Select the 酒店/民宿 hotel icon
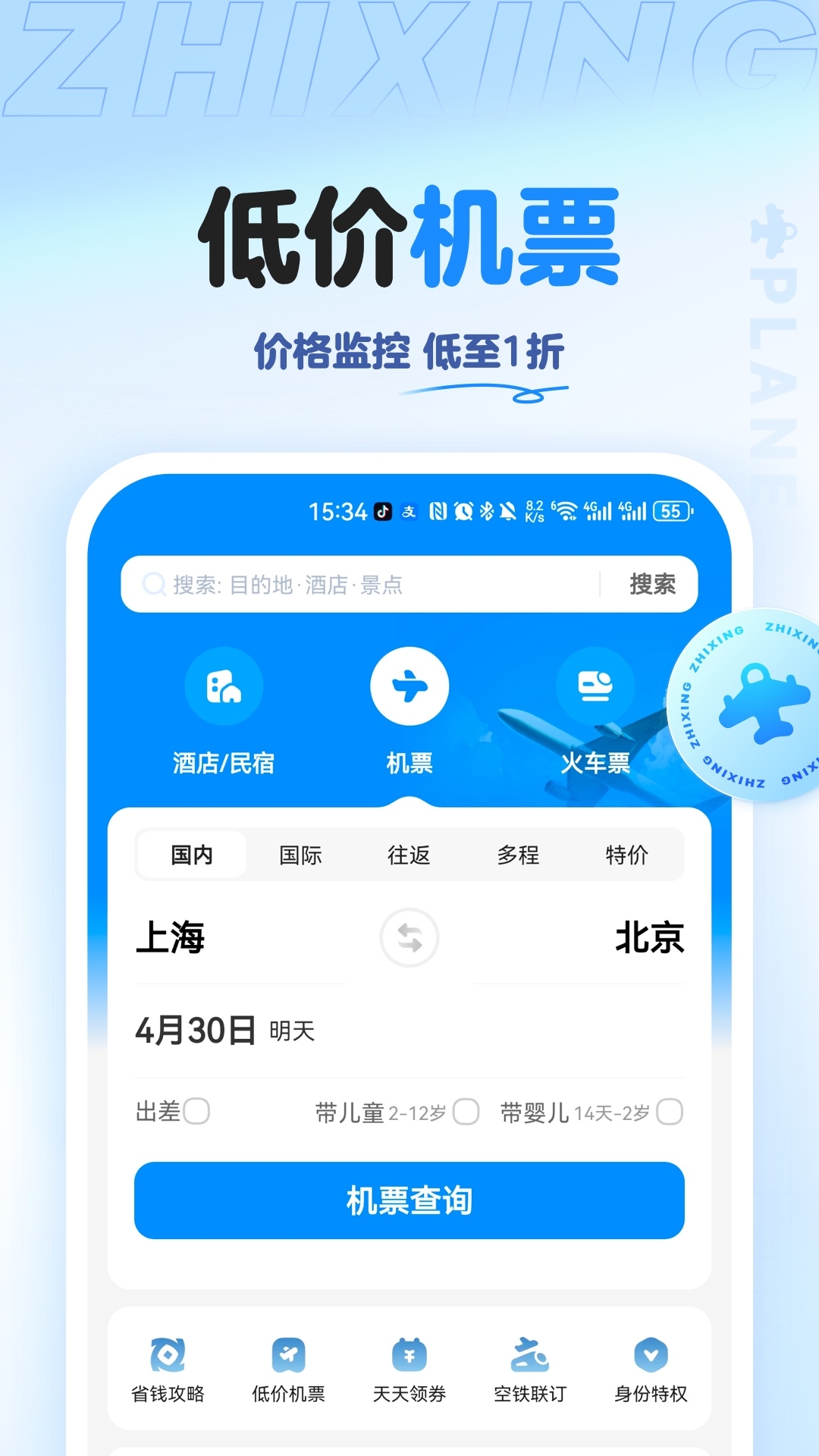 tap(224, 686)
